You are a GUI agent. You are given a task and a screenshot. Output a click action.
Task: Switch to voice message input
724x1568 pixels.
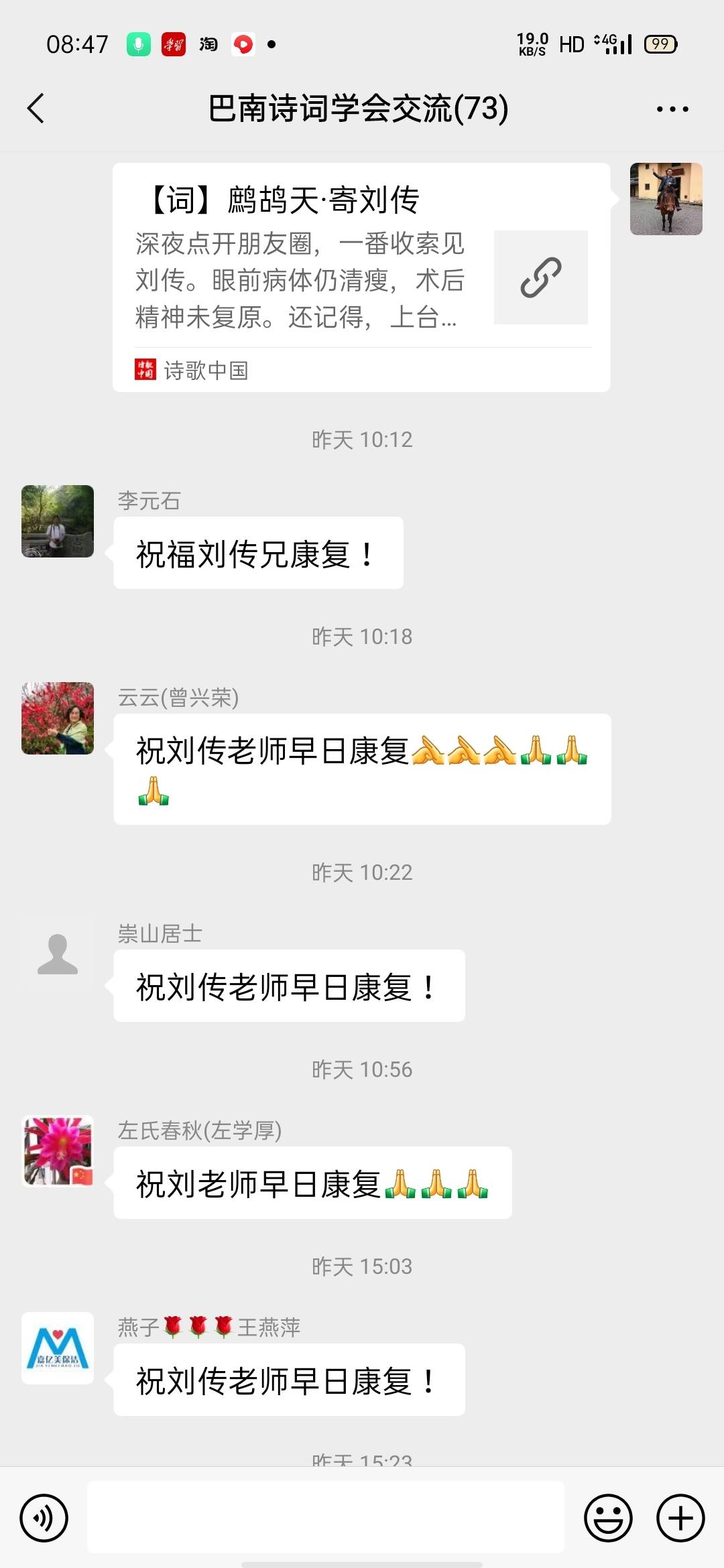[44, 1518]
